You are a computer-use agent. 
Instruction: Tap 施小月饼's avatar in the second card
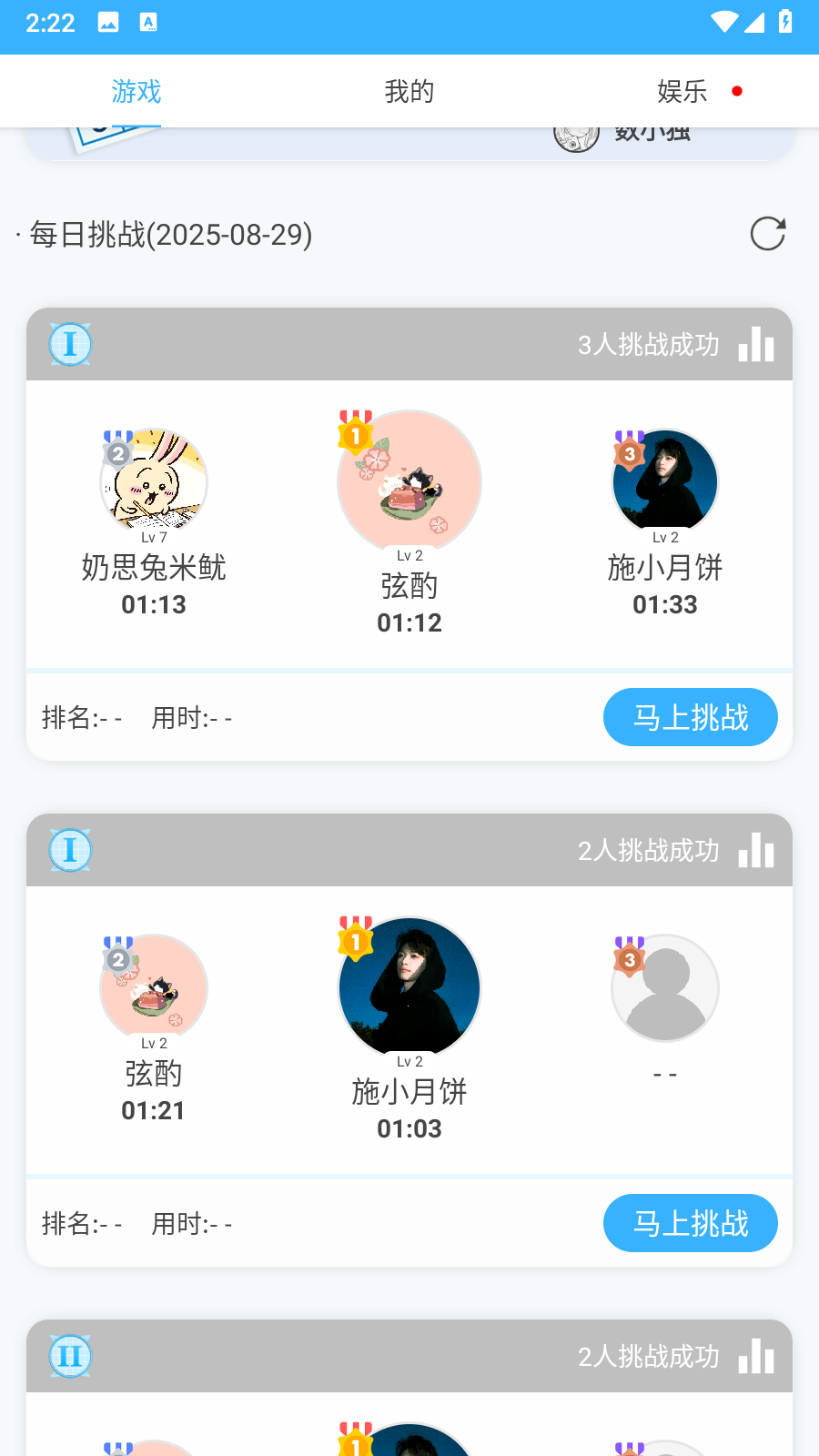point(409,987)
